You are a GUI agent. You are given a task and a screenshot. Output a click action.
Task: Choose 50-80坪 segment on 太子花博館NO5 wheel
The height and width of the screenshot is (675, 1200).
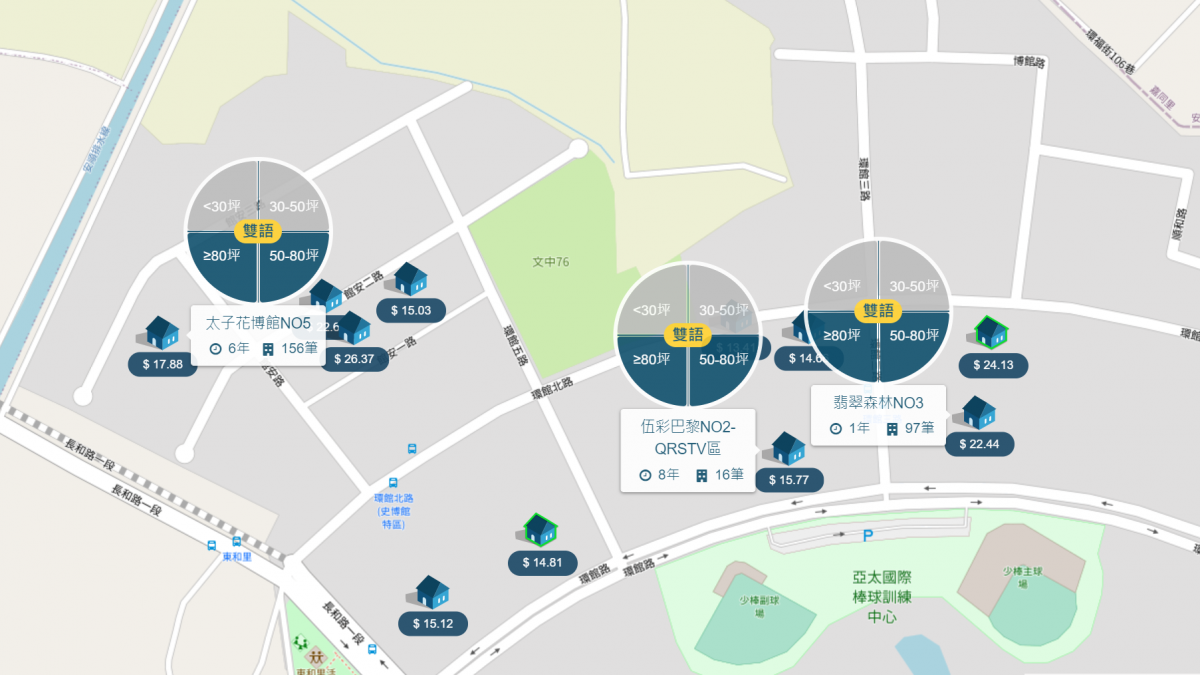coord(294,266)
